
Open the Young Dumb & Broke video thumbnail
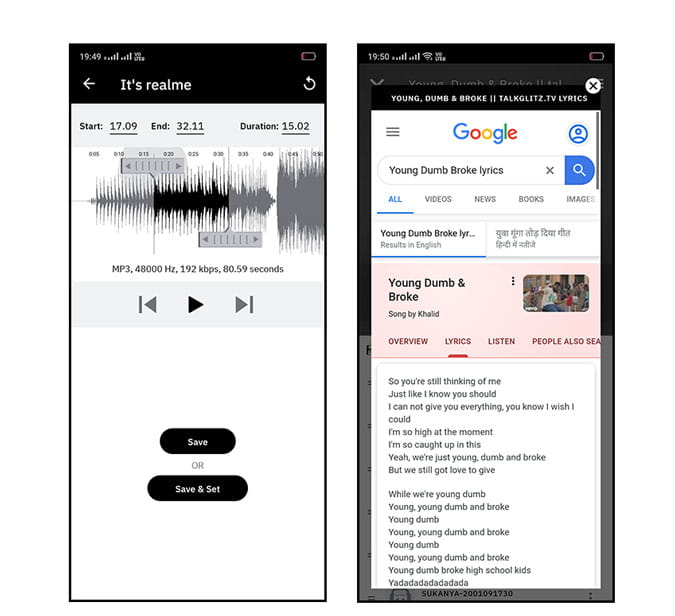(x=556, y=293)
